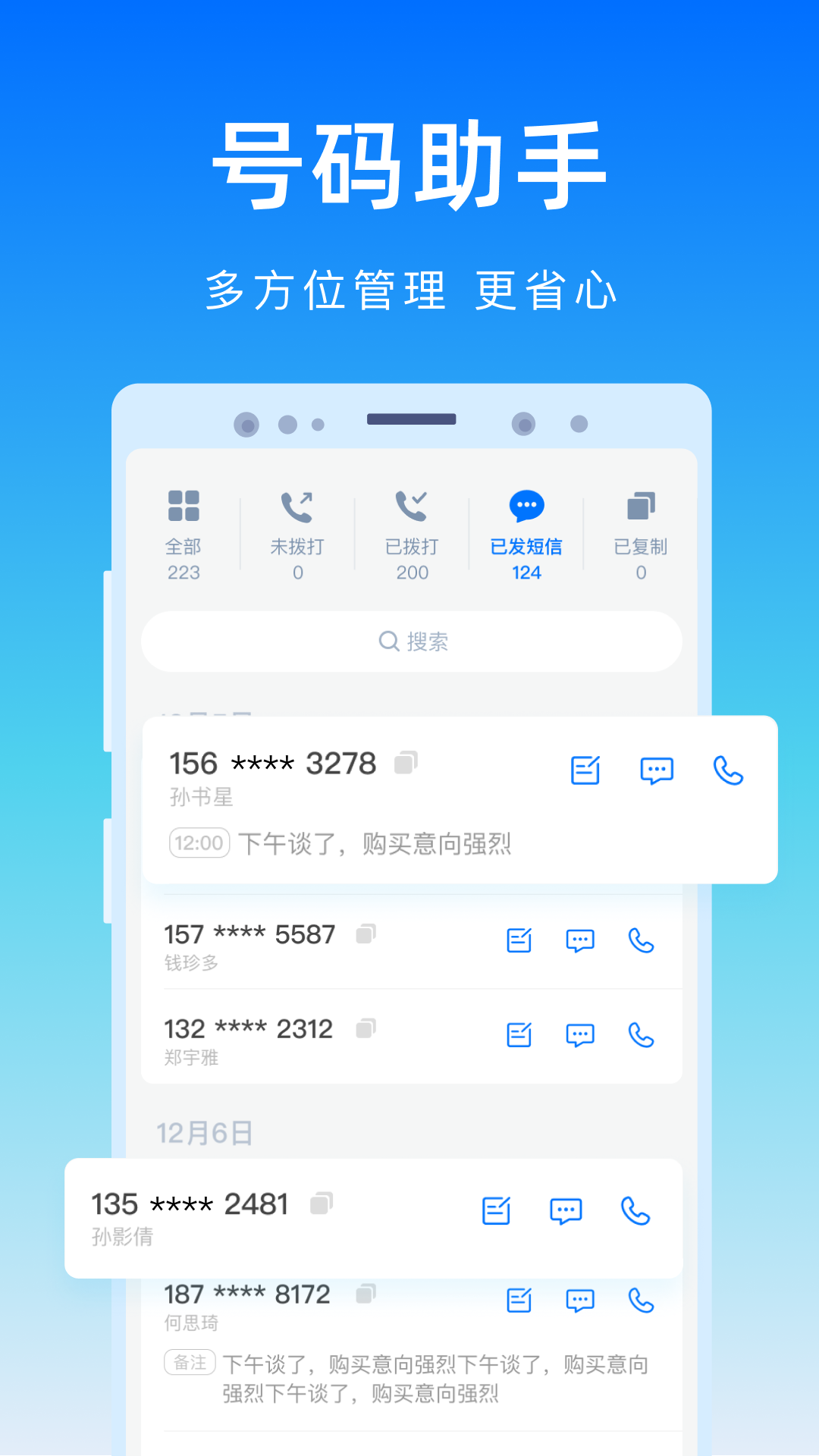Edit the note for 孙书星
The width and height of the screenshot is (819, 1456).
pyautogui.click(x=585, y=770)
